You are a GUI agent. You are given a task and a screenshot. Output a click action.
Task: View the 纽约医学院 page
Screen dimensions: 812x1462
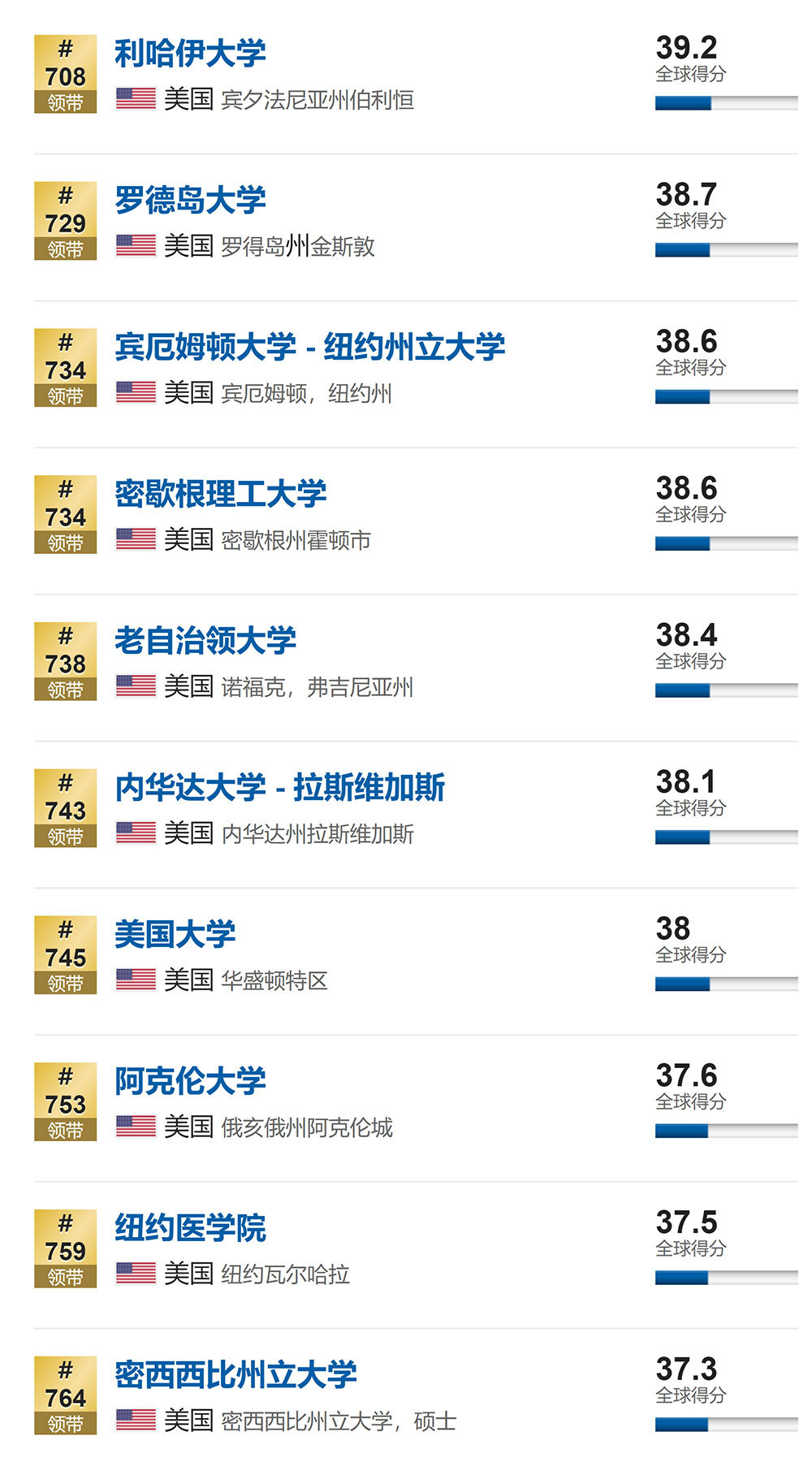(190, 1229)
